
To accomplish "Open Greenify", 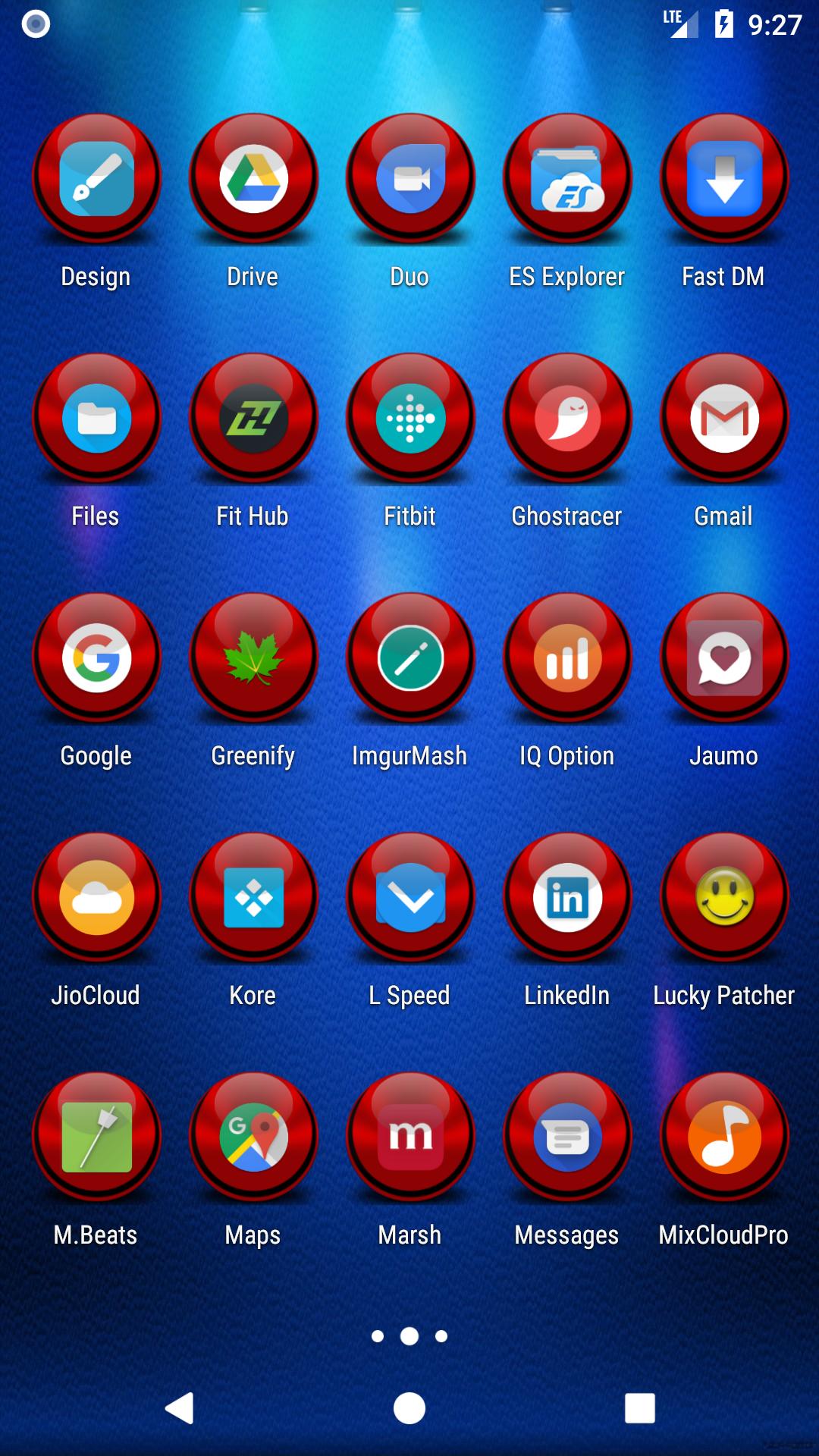I will pyautogui.click(x=253, y=658).
